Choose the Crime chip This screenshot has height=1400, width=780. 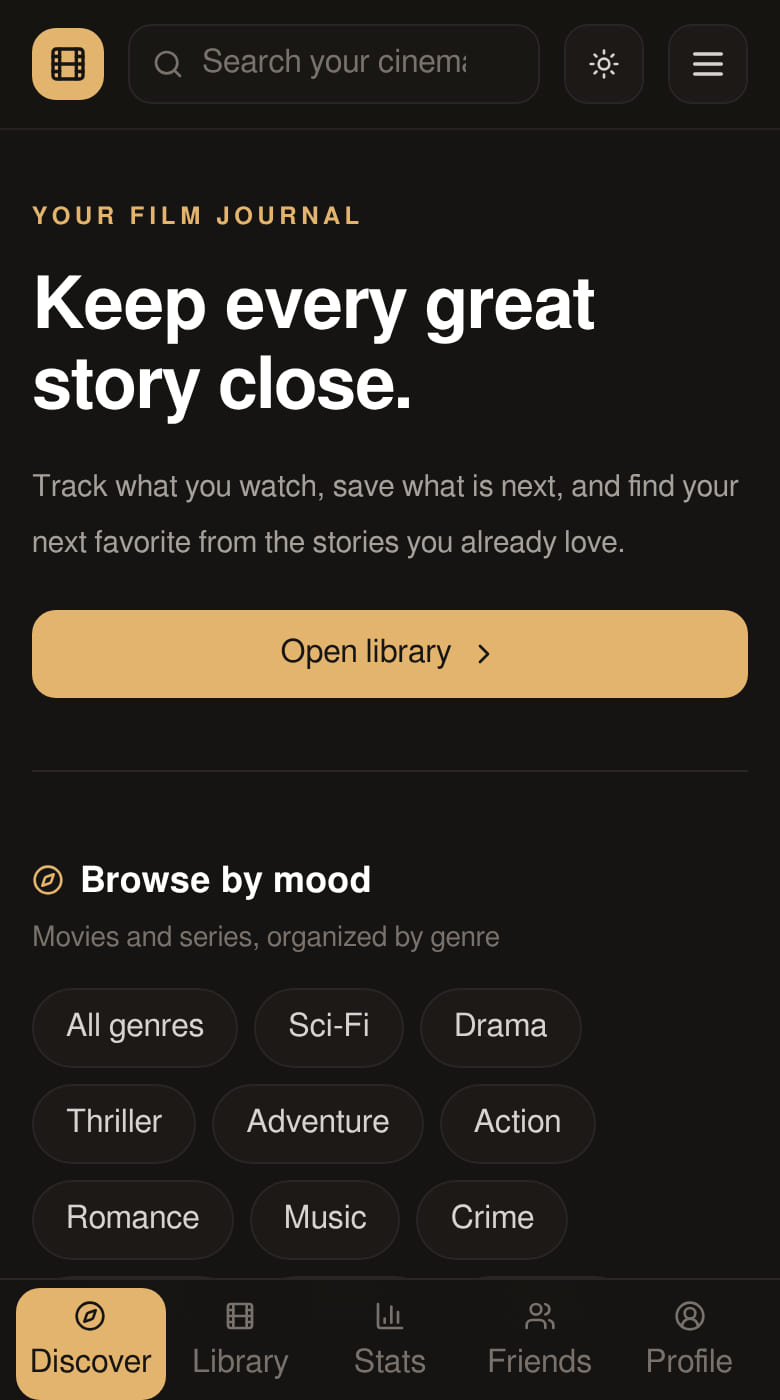(x=492, y=1219)
